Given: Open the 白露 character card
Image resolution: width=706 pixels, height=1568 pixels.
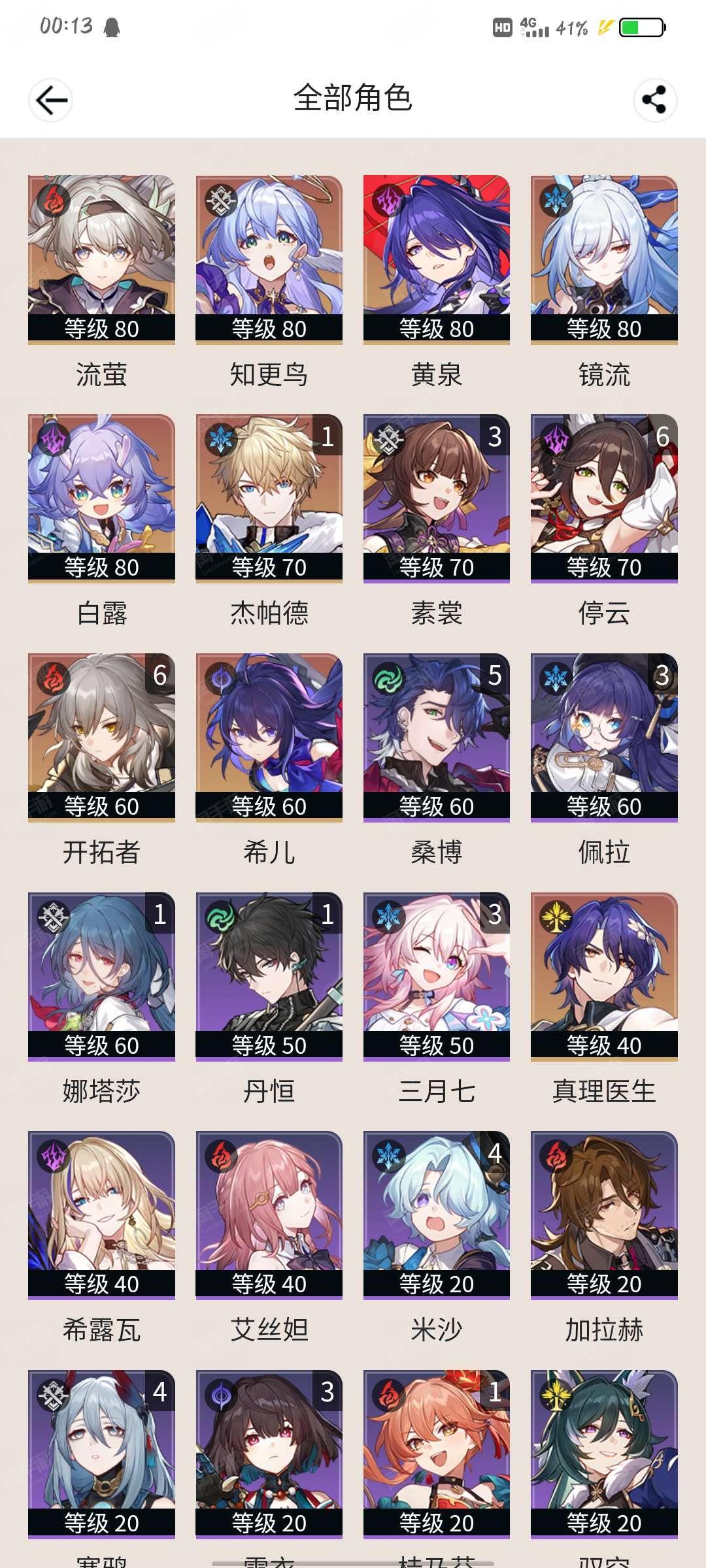Looking at the screenshot, I should [x=101, y=497].
